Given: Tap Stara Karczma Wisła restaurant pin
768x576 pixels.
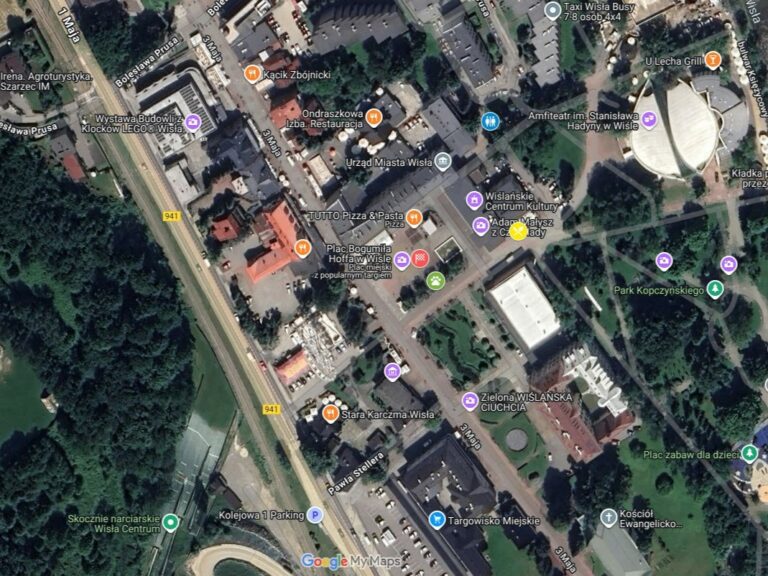Looking at the screenshot, I should pos(330,411).
